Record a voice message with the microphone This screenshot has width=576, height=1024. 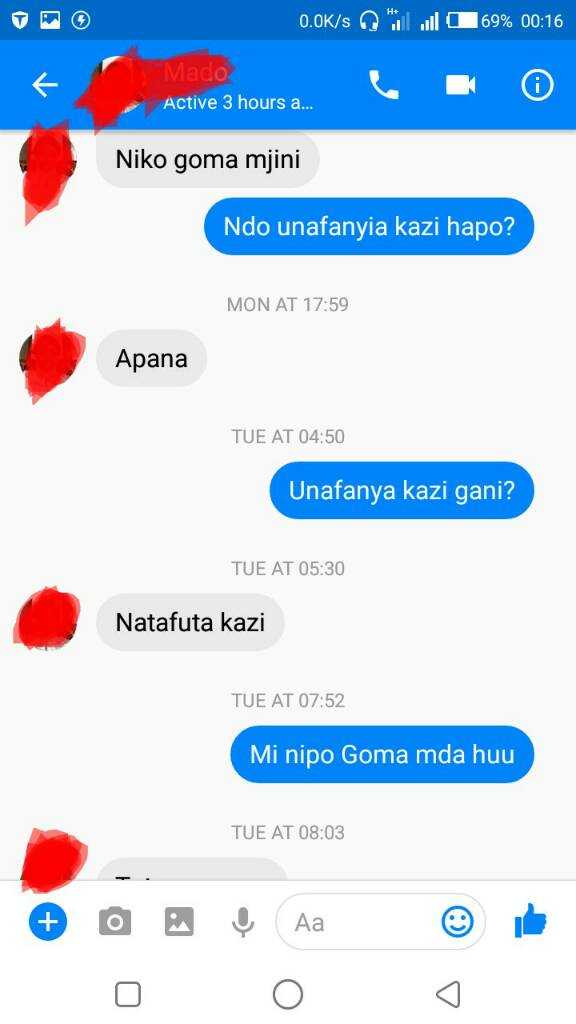pos(243,922)
